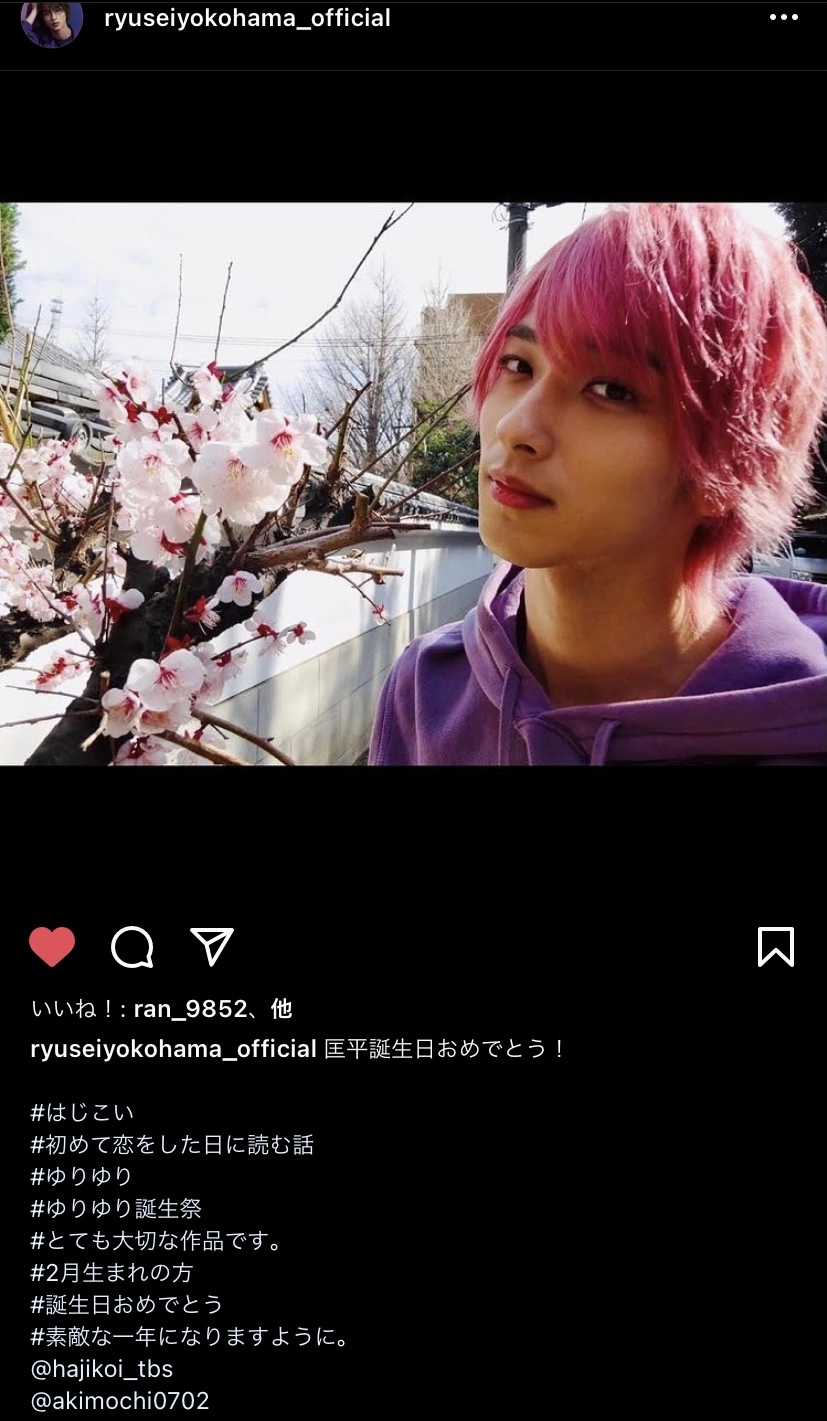Open the hashtag #とても大切な作品です。
This screenshot has height=1421, width=827.
[157, 1241]
